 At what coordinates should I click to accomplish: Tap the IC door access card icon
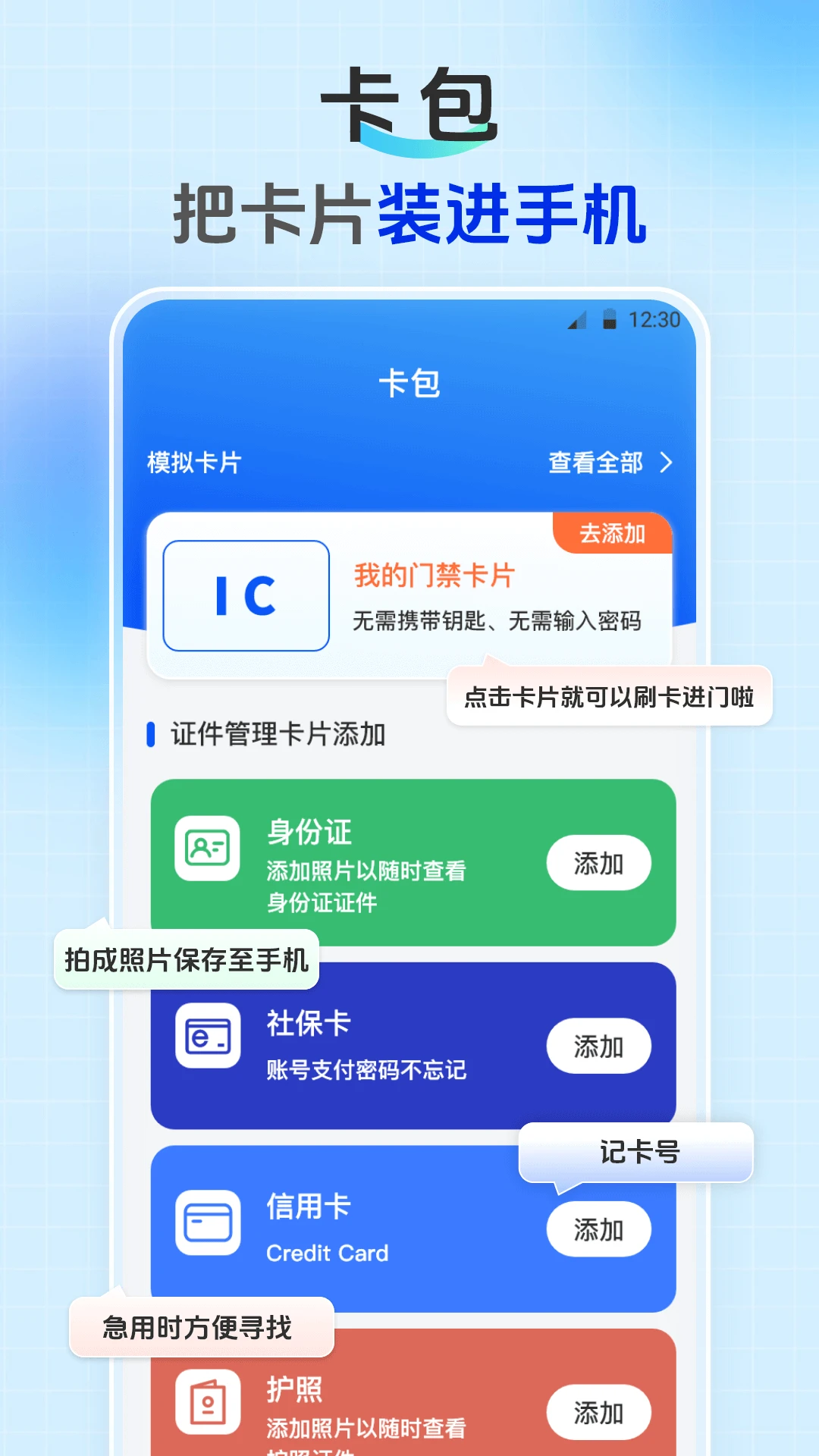pyautogui.click(x=246, y=598)
